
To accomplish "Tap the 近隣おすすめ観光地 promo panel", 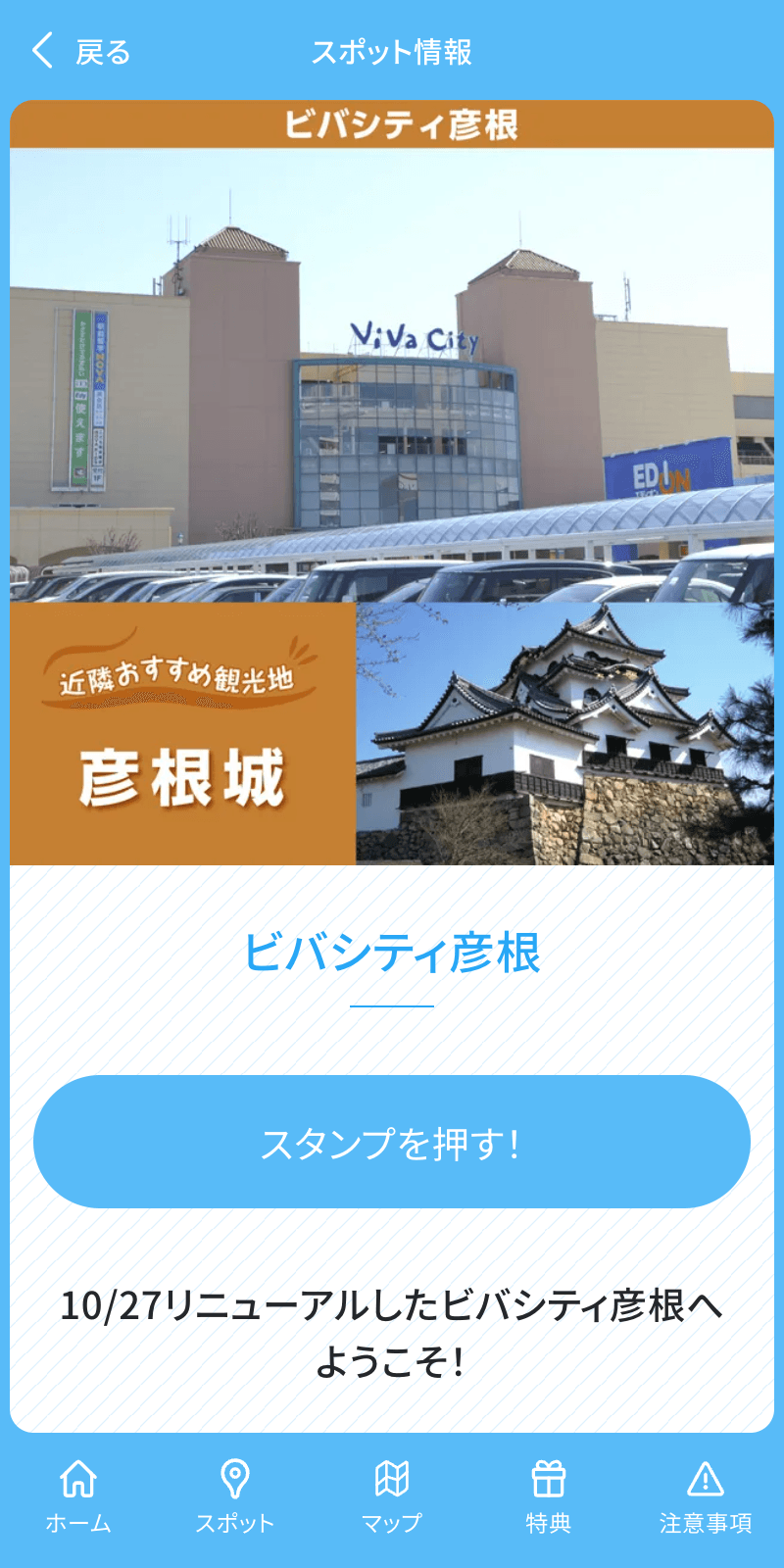I will point(181,733).
